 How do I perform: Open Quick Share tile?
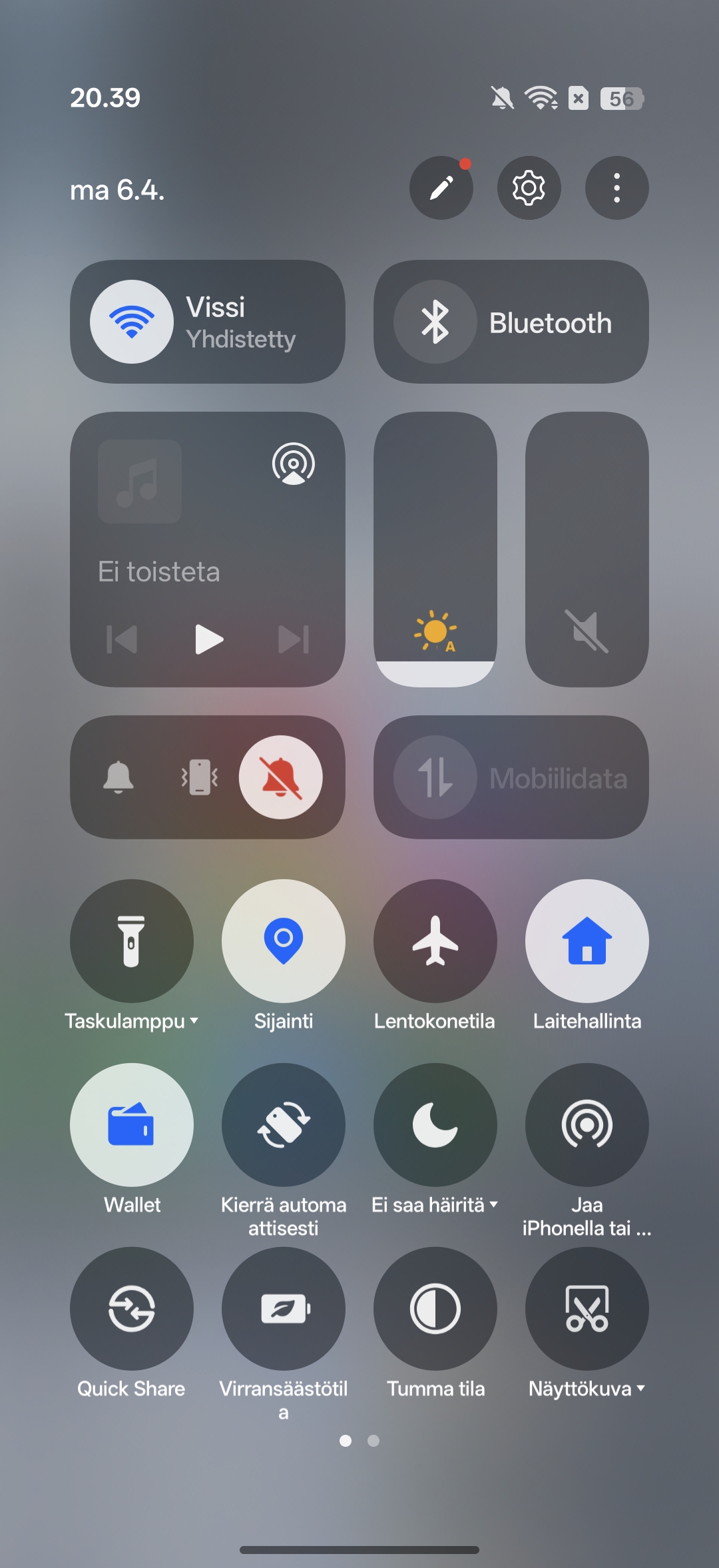coord(132,1308)
